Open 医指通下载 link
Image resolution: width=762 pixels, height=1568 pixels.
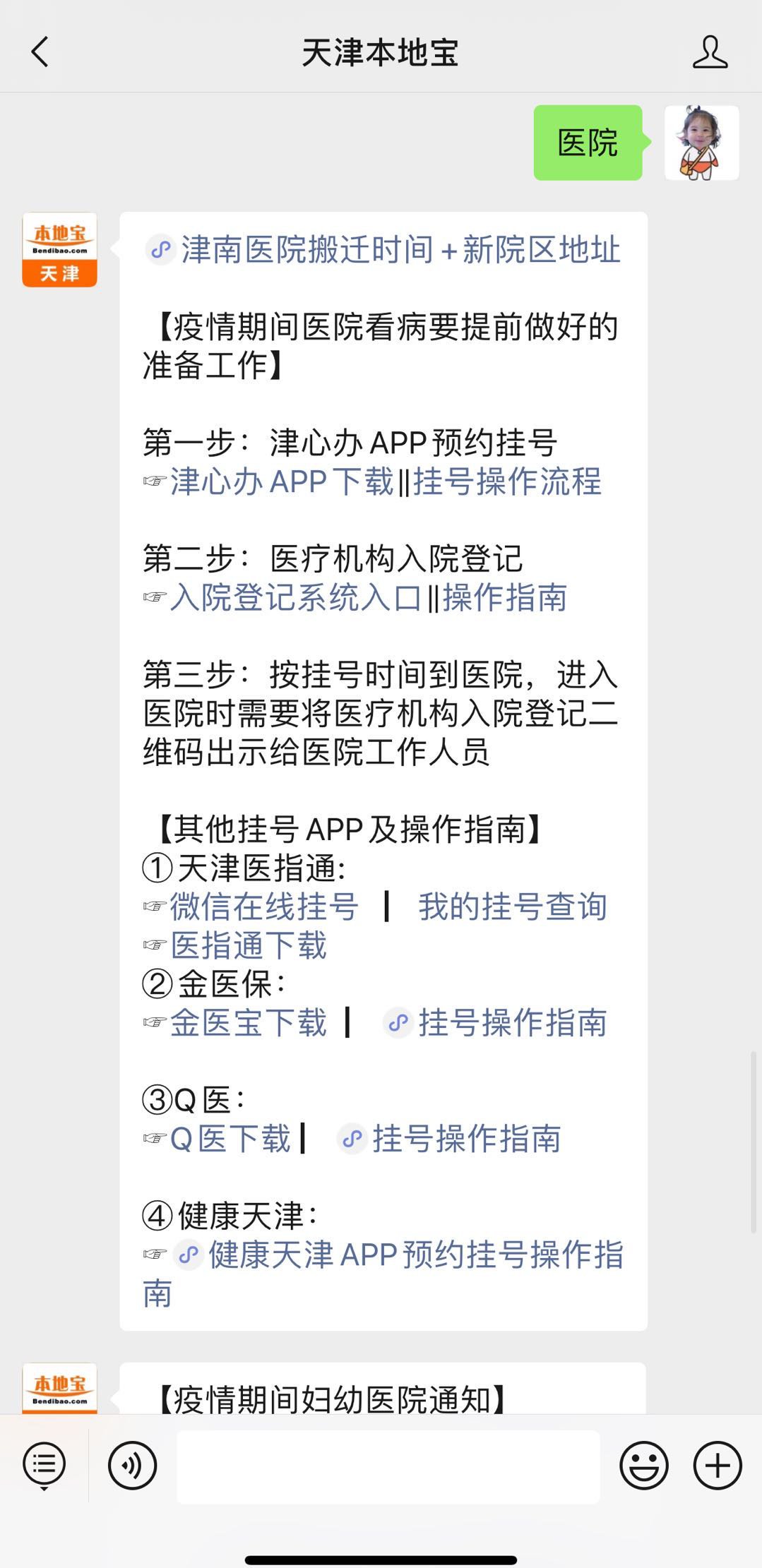click(249, 946)
